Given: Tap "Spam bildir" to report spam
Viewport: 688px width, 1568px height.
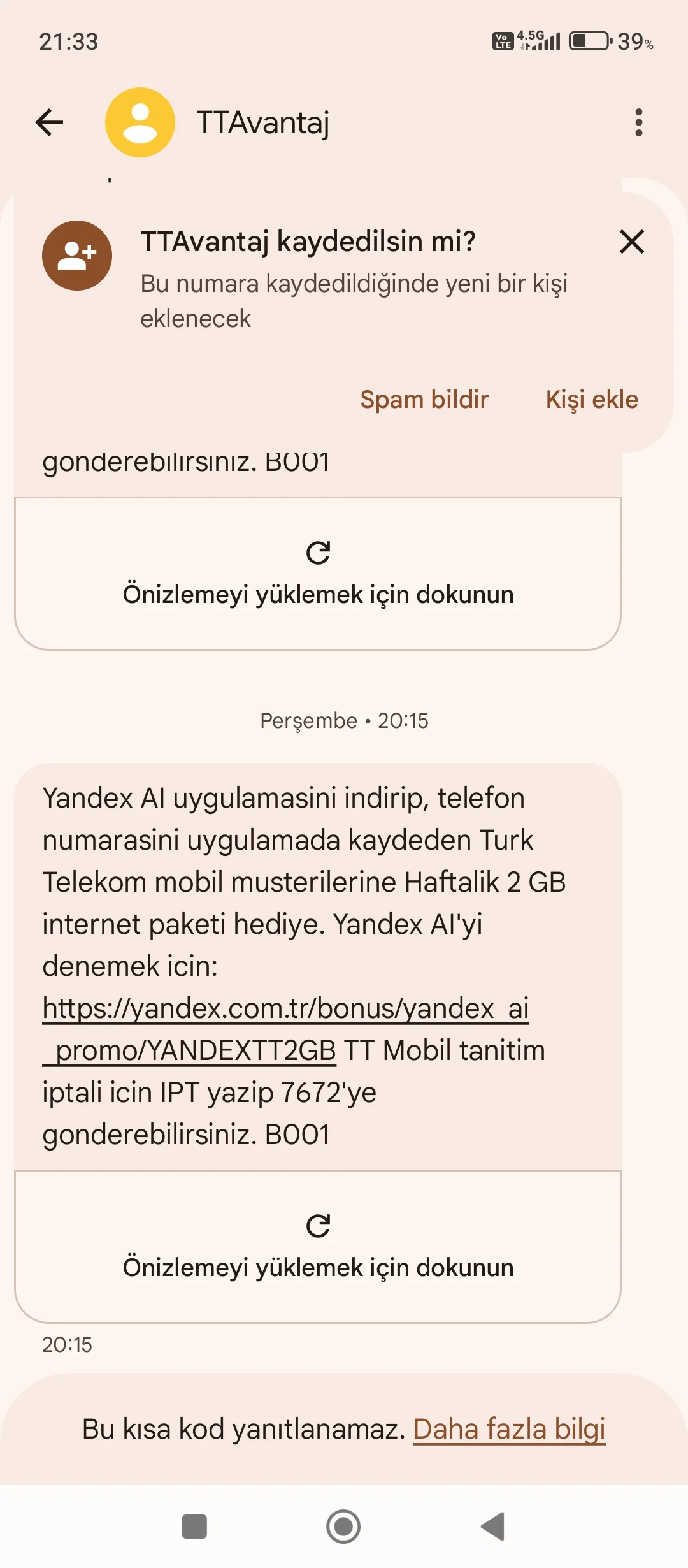Looking at the screenshot, I should point(424,400).
